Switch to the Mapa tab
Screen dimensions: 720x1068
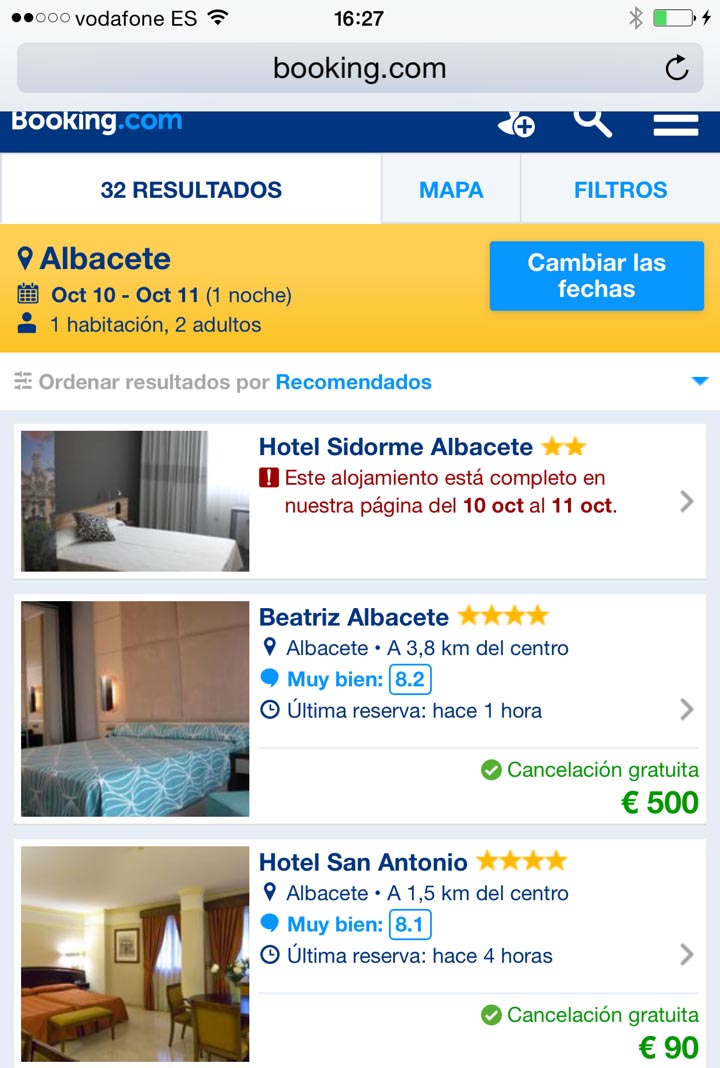pos(451,190)
